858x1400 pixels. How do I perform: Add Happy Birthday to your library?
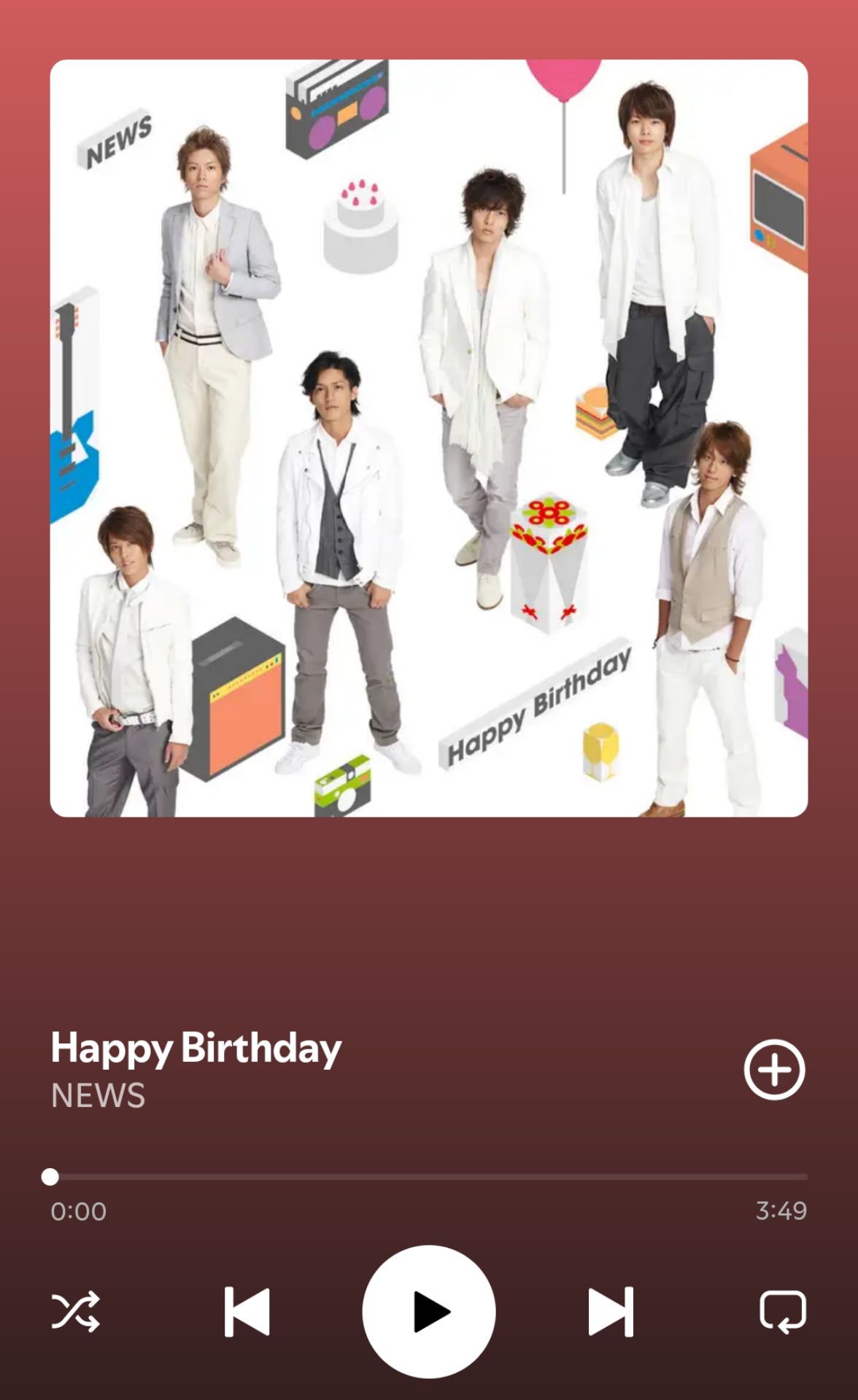[x=774, y=1070]
